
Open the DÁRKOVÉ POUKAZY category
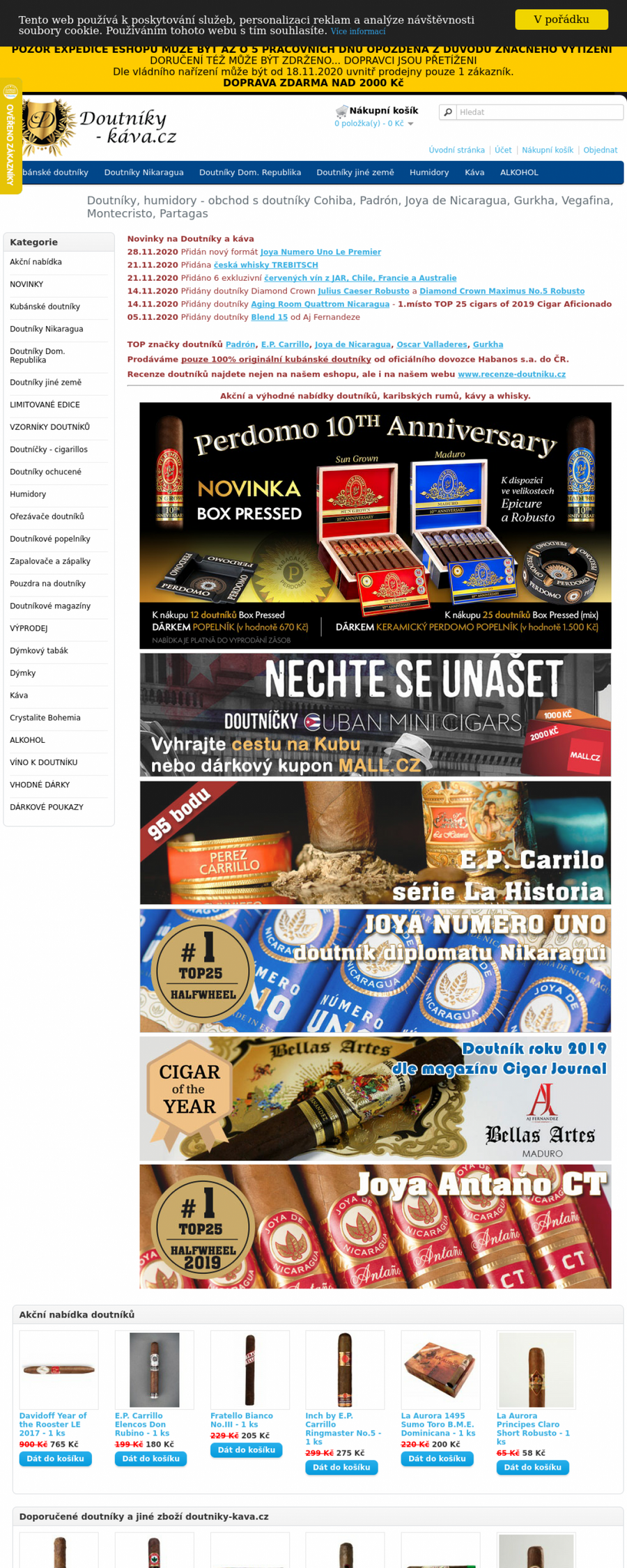coord(47,807)
